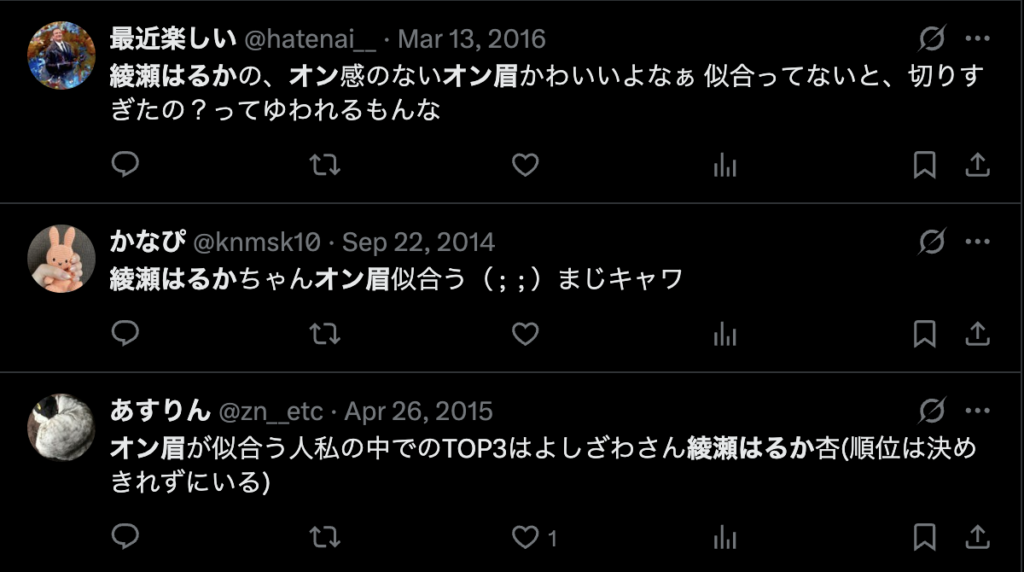Bookmark the hatenai__ tweet
This screenshot has height=572, width=1024.
[925, 165]
